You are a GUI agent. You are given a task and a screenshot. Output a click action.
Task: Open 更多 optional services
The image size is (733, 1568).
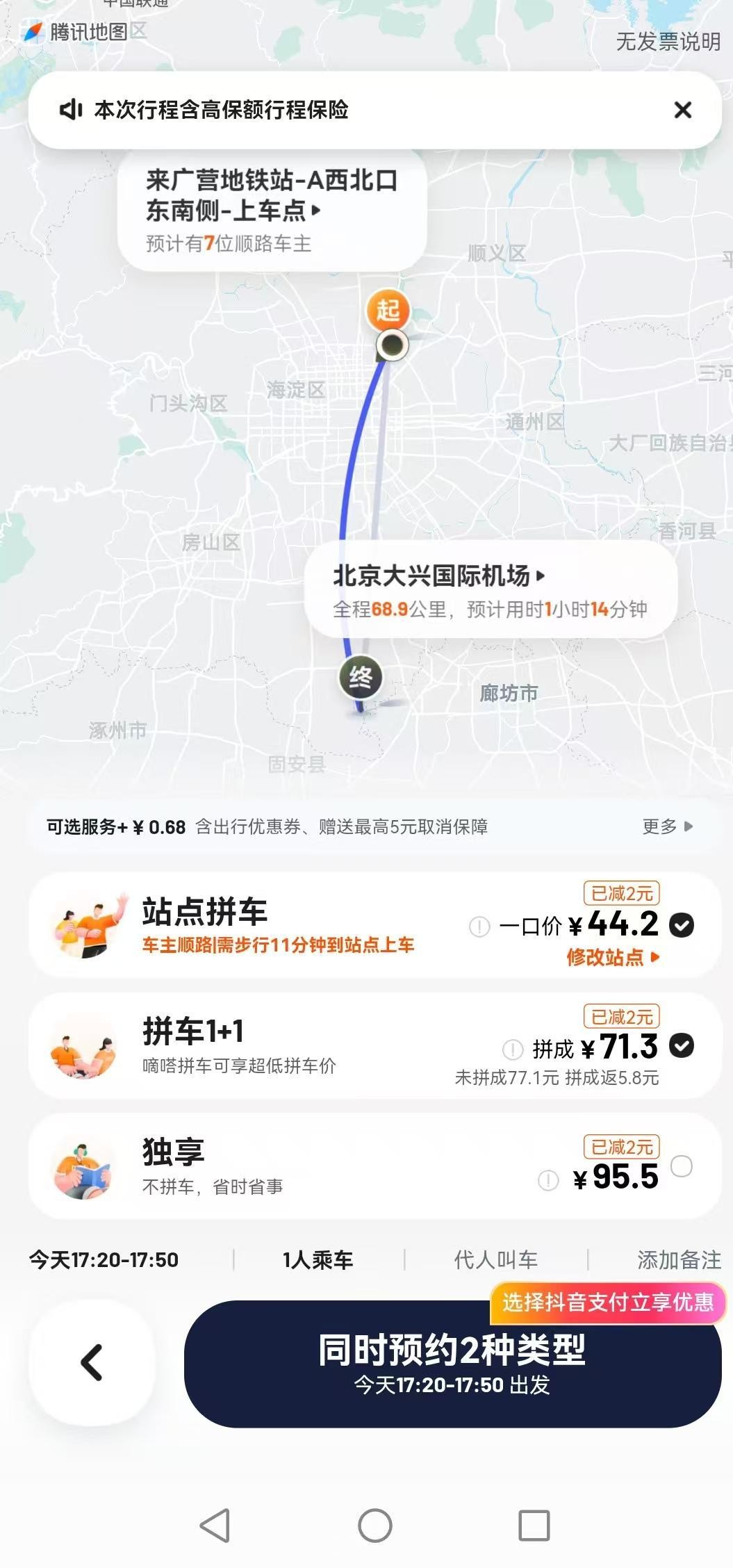[x=666, y=826]
